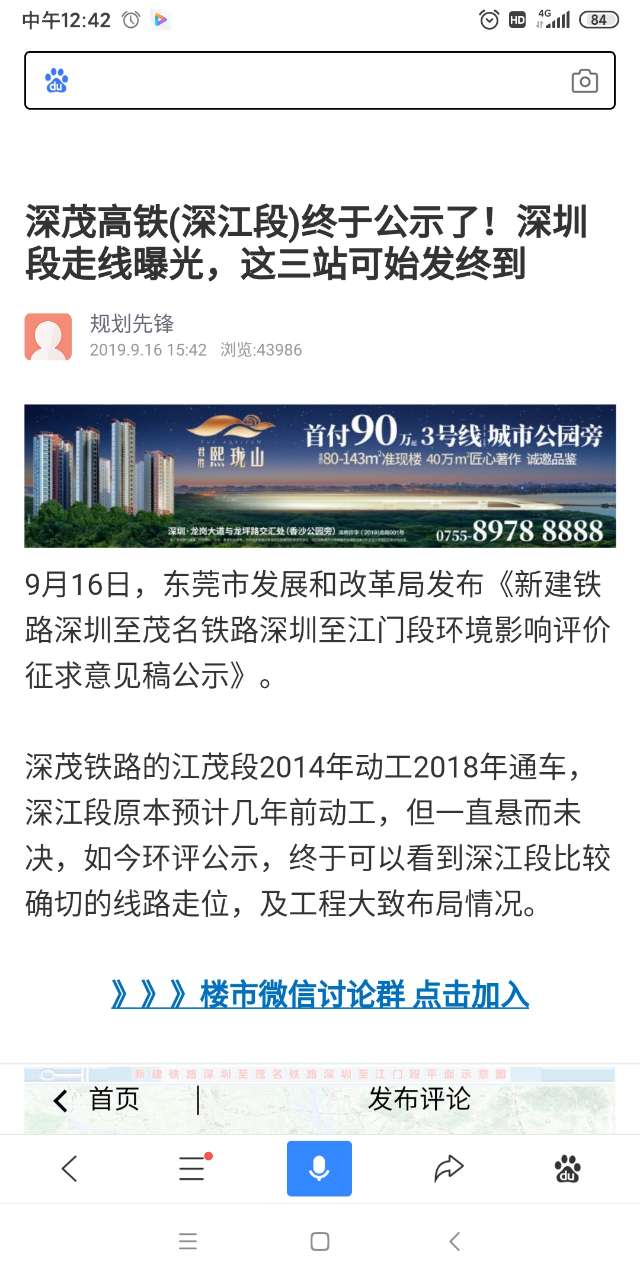Open system recent apps
The height and width of the screenshot is (1280, 640).
click(188, 1242)
